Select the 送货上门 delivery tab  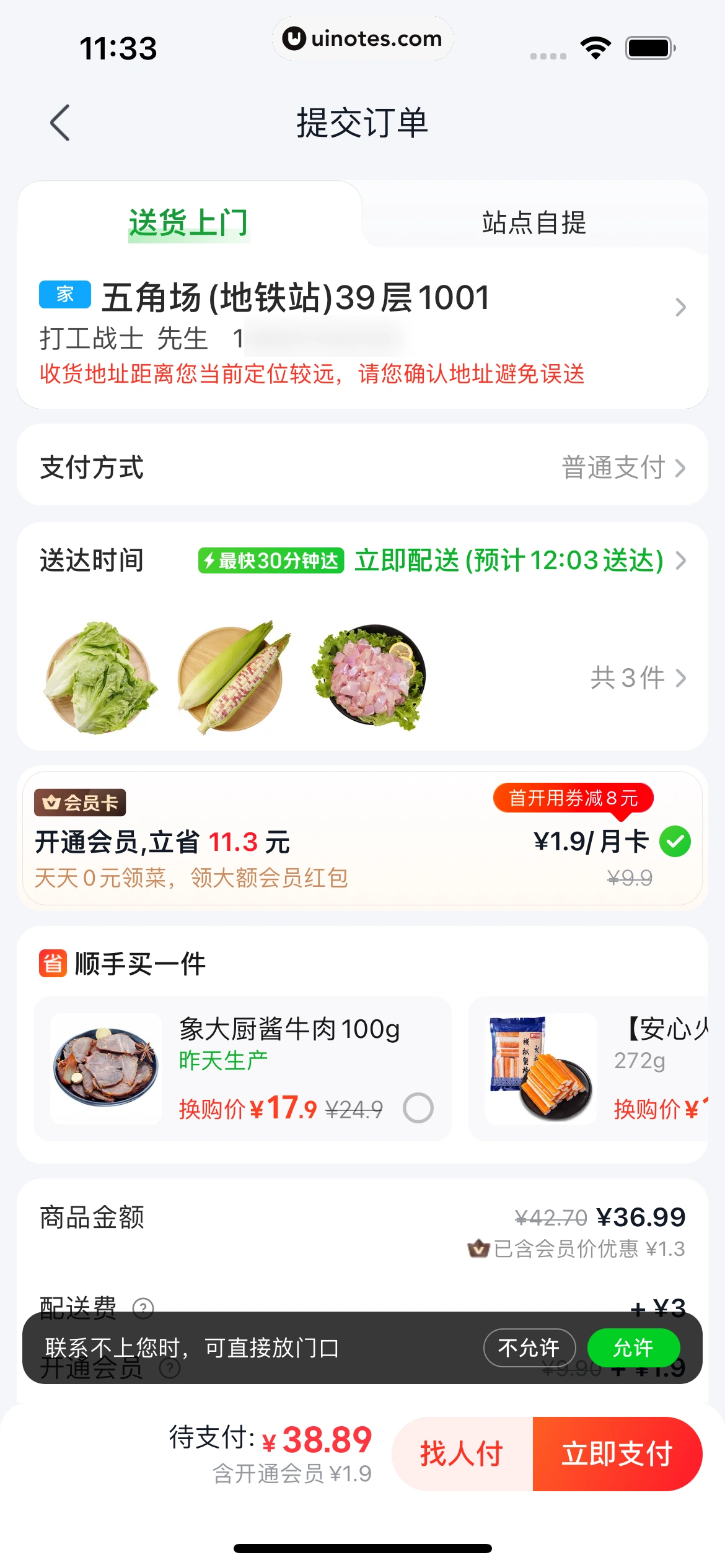pos(188,222)
